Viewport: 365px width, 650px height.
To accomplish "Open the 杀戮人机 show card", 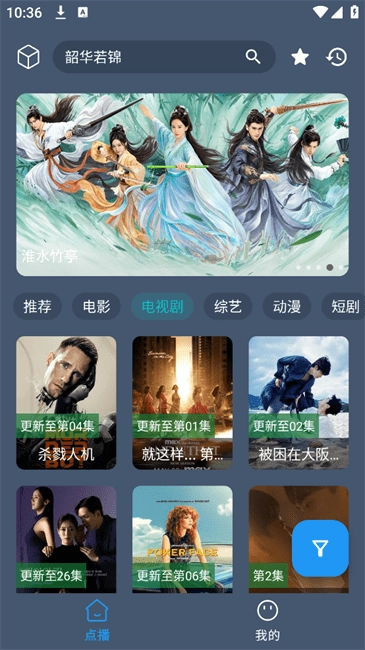I will [66, 403].
